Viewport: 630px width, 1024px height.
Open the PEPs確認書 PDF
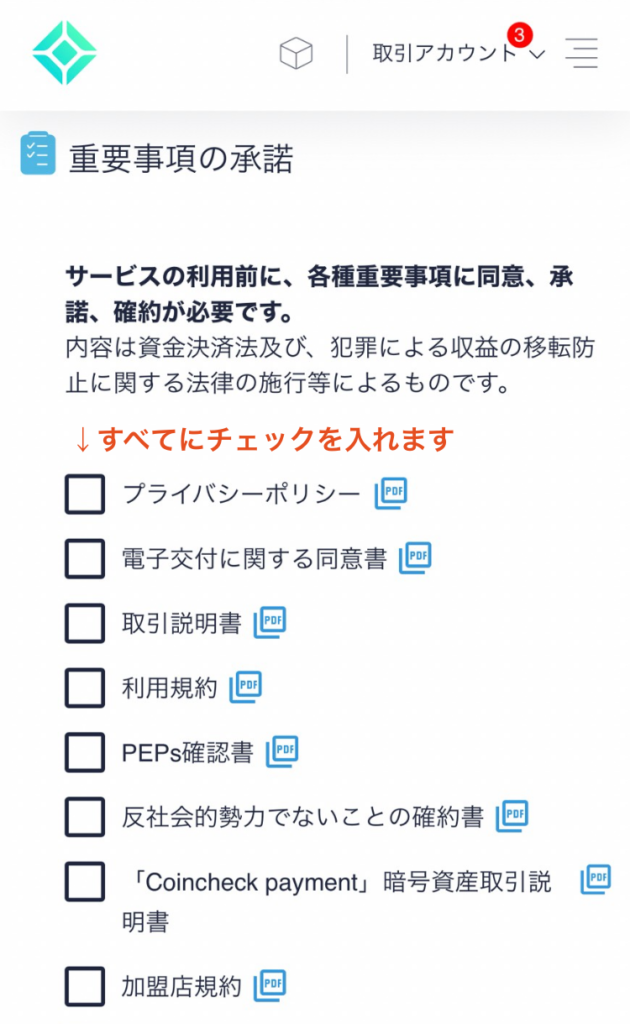(x=282, y=752)
